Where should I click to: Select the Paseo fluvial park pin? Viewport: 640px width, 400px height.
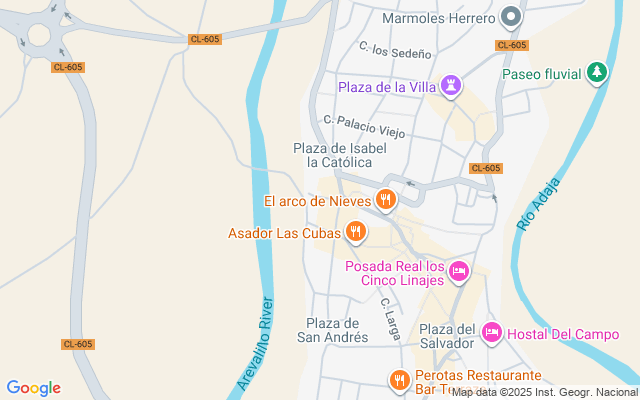597,72
